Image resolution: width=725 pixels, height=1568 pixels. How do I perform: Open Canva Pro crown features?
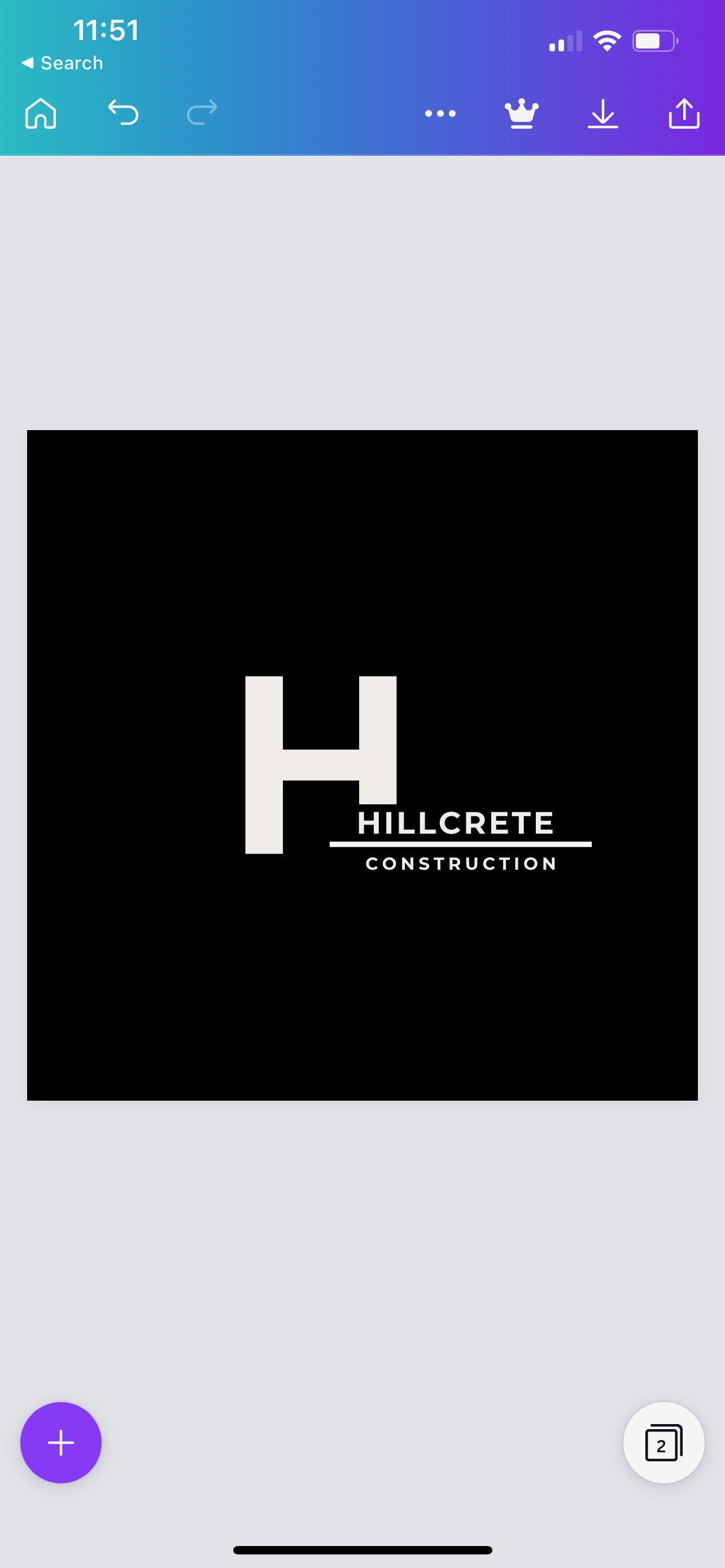click(x=521, y=113)
